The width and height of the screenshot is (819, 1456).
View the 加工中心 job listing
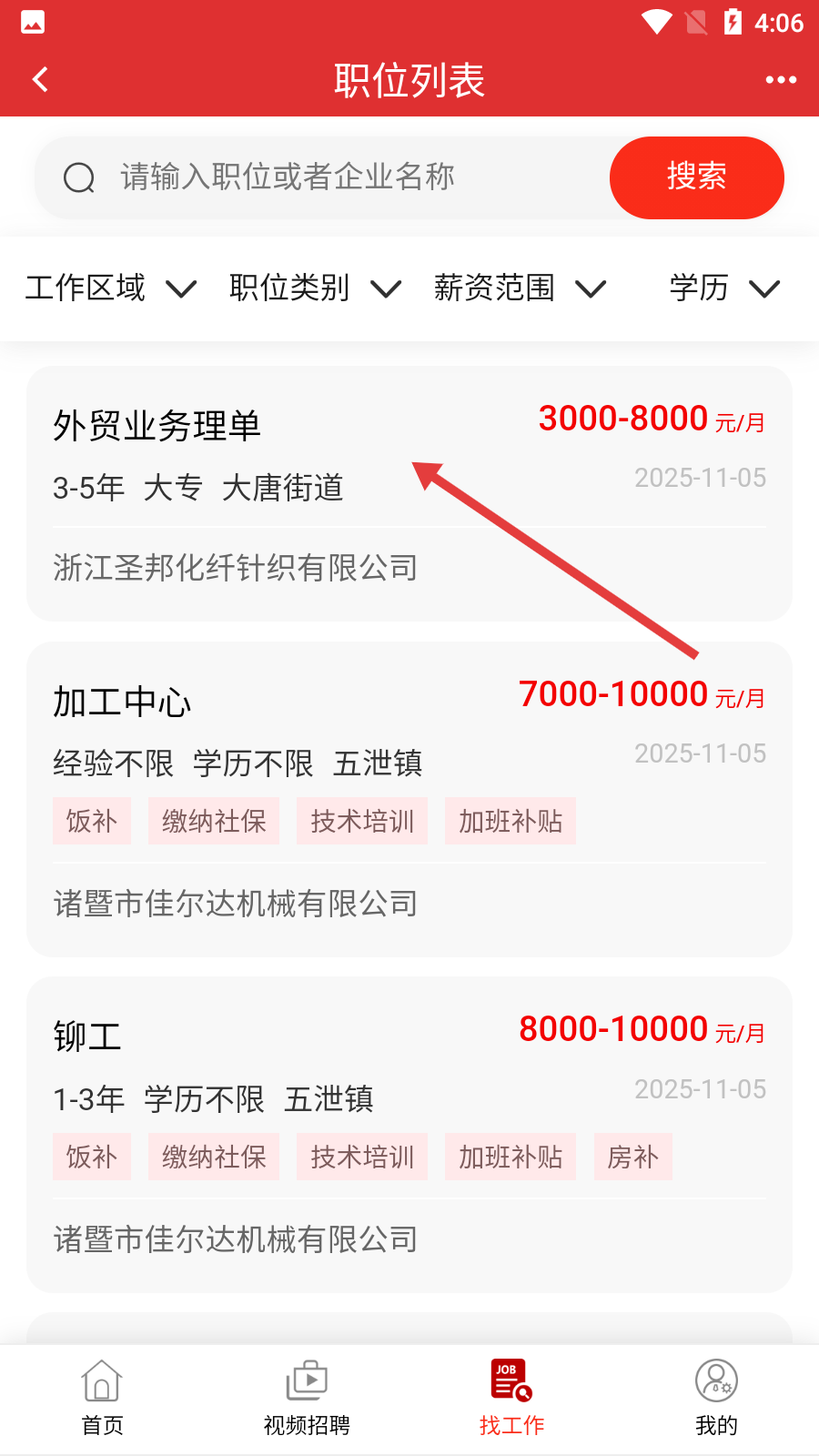point(273,728)
